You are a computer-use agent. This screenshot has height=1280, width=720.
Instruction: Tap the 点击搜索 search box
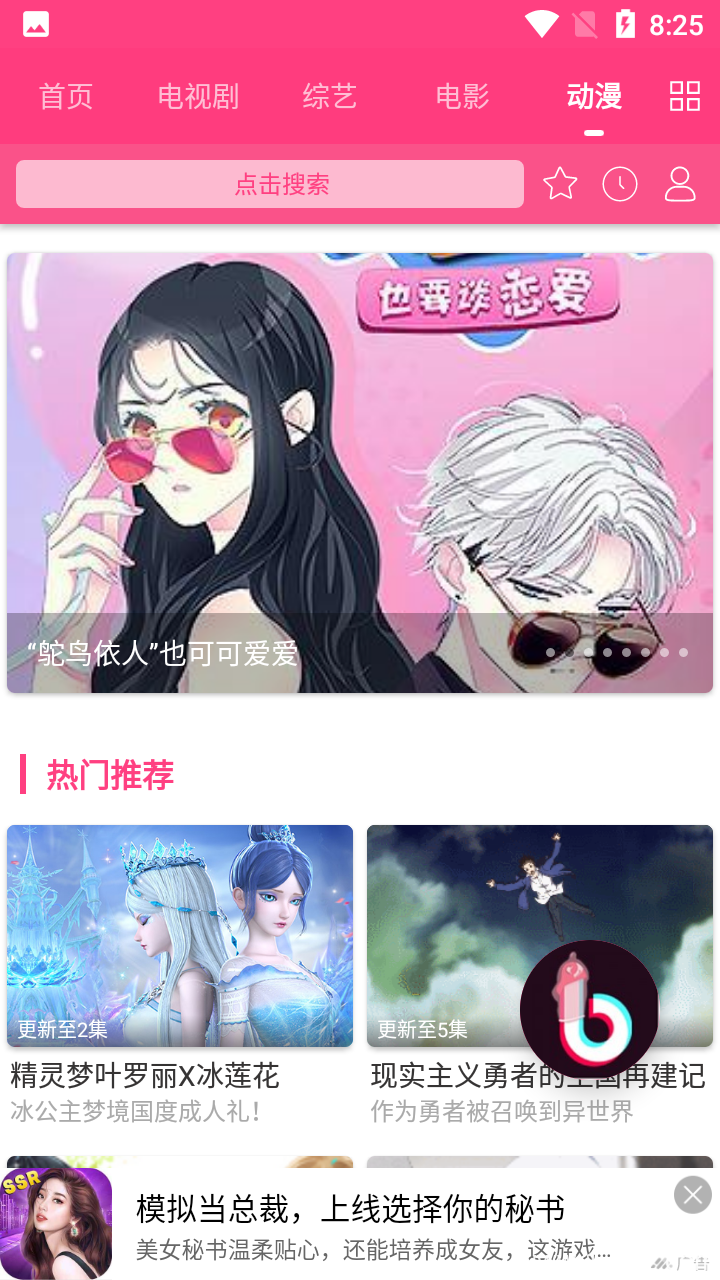pyautogui.click(x=270, y=184)
